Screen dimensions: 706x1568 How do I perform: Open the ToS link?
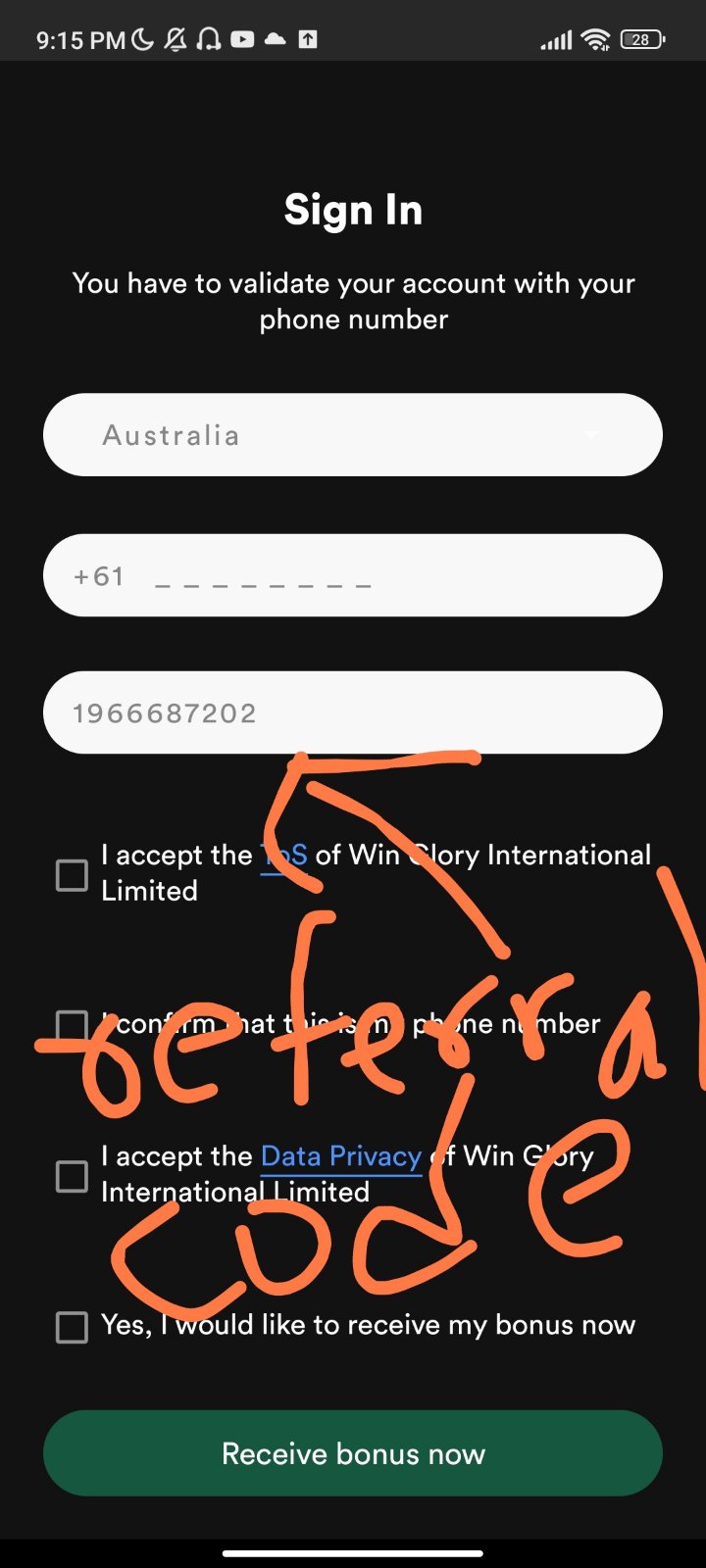tap(284, 856)
